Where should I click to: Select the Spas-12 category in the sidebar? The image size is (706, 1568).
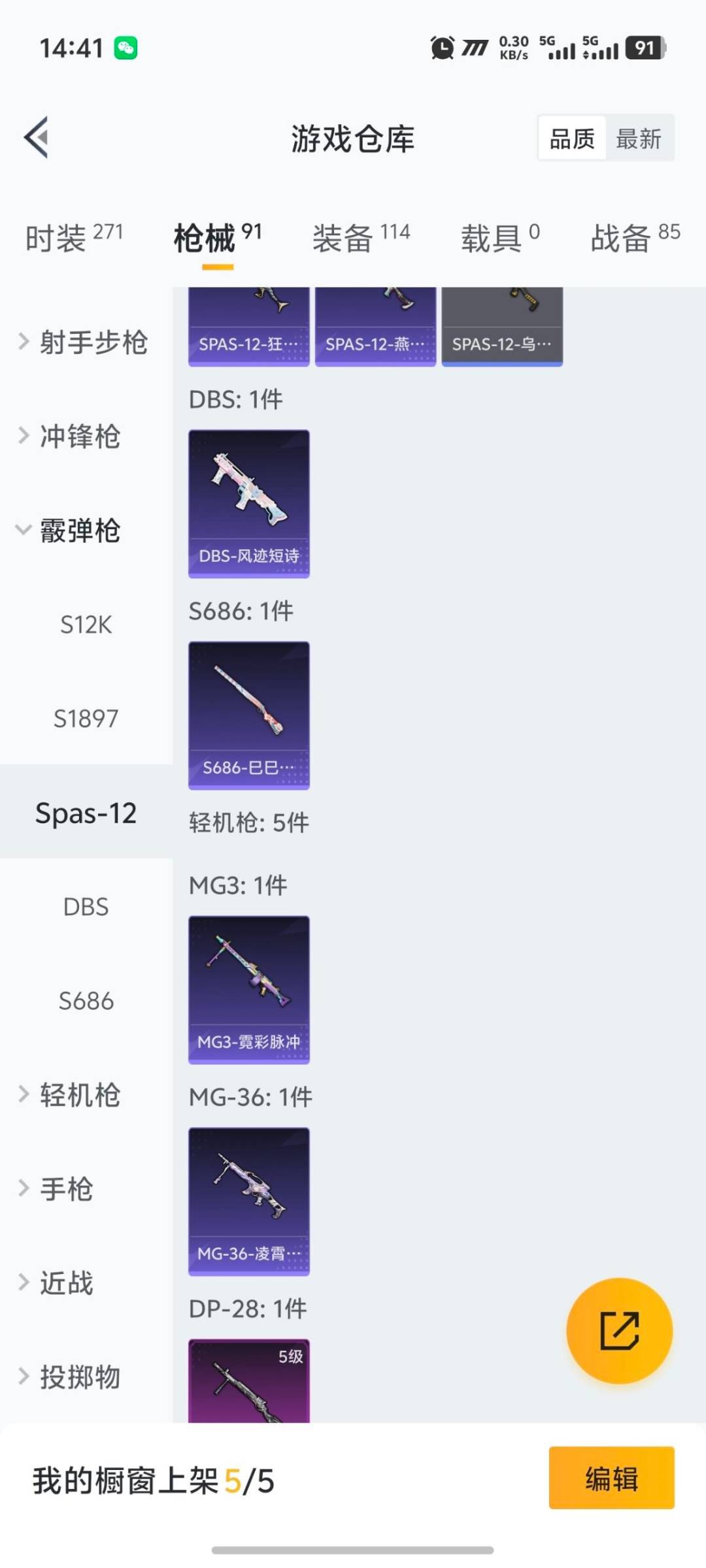coord(86,813)
